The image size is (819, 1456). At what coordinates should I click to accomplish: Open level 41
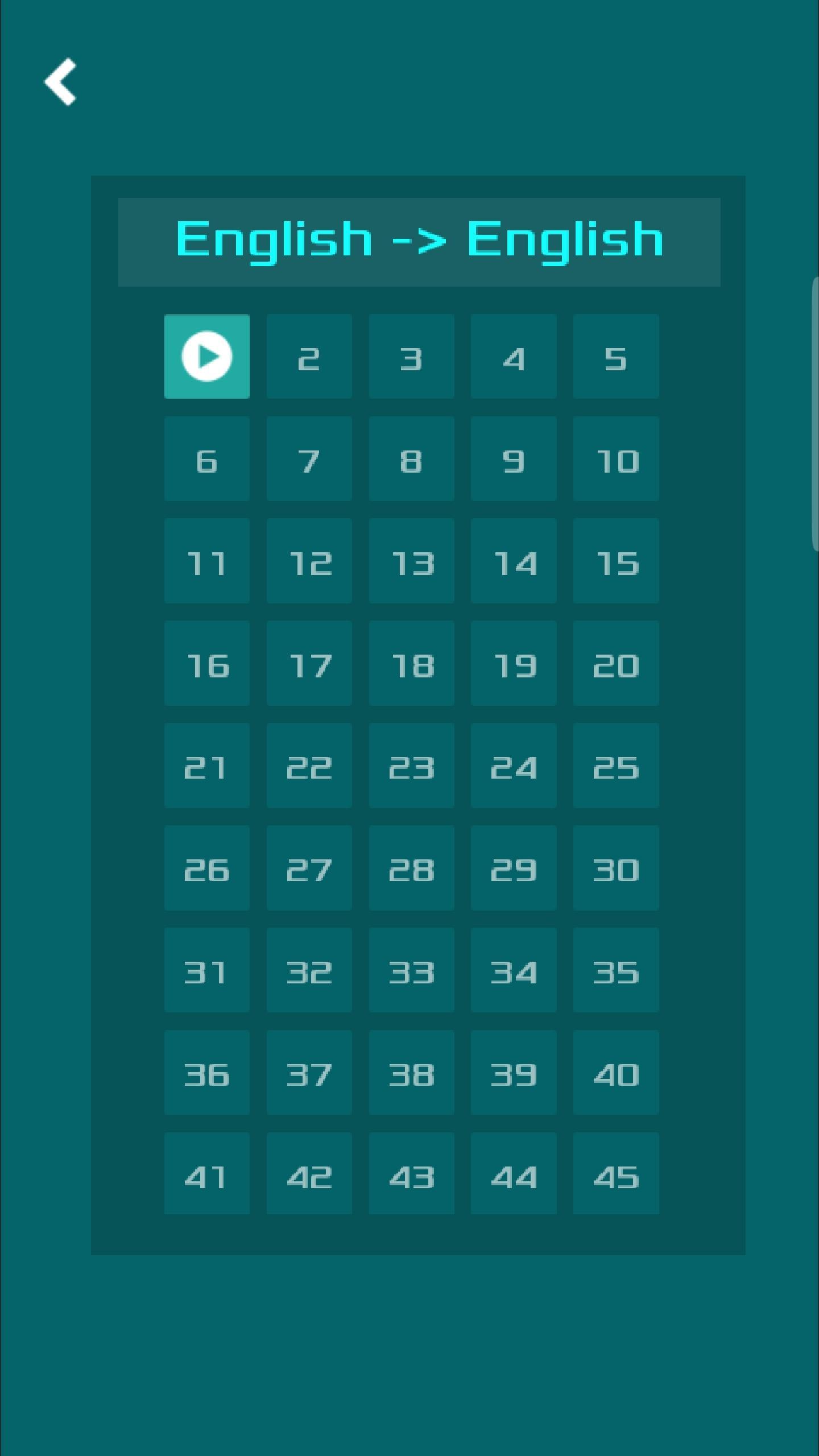click(206, 1174)
